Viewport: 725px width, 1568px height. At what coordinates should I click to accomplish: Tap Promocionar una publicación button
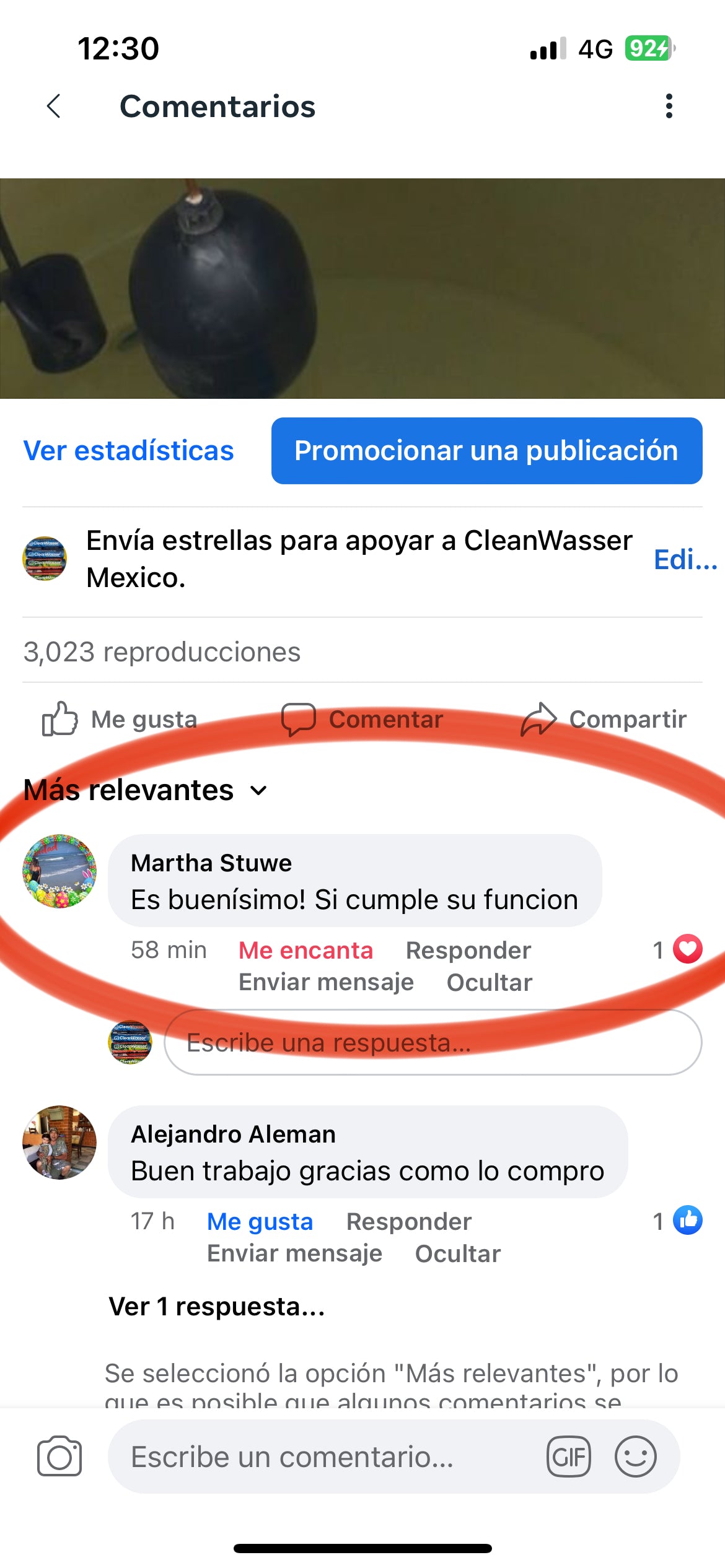[x=486, y=451]
